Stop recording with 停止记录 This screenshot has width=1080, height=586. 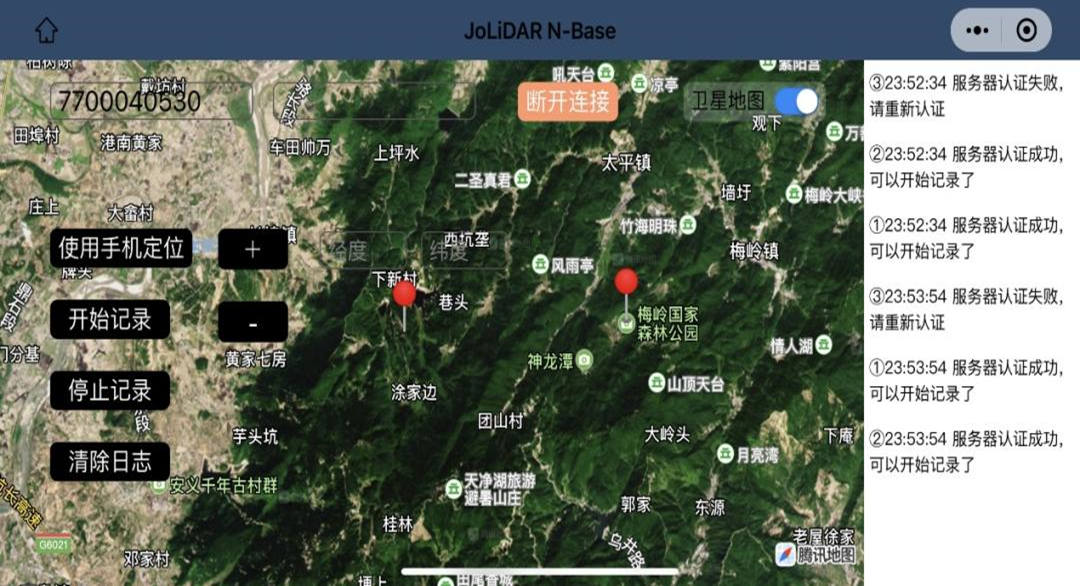(x=110, y=390)
